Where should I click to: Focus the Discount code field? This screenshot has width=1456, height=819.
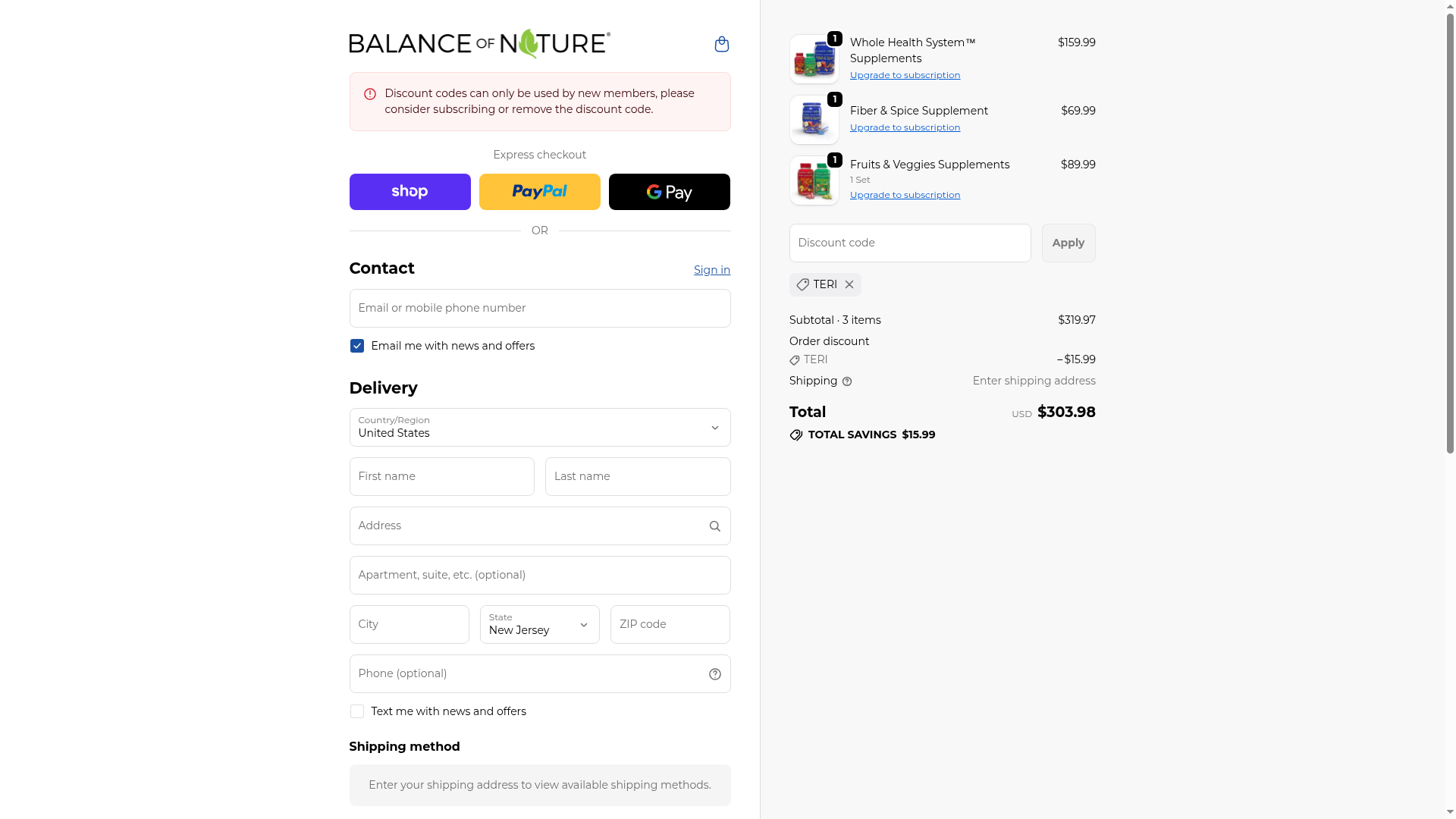(909, 243)
